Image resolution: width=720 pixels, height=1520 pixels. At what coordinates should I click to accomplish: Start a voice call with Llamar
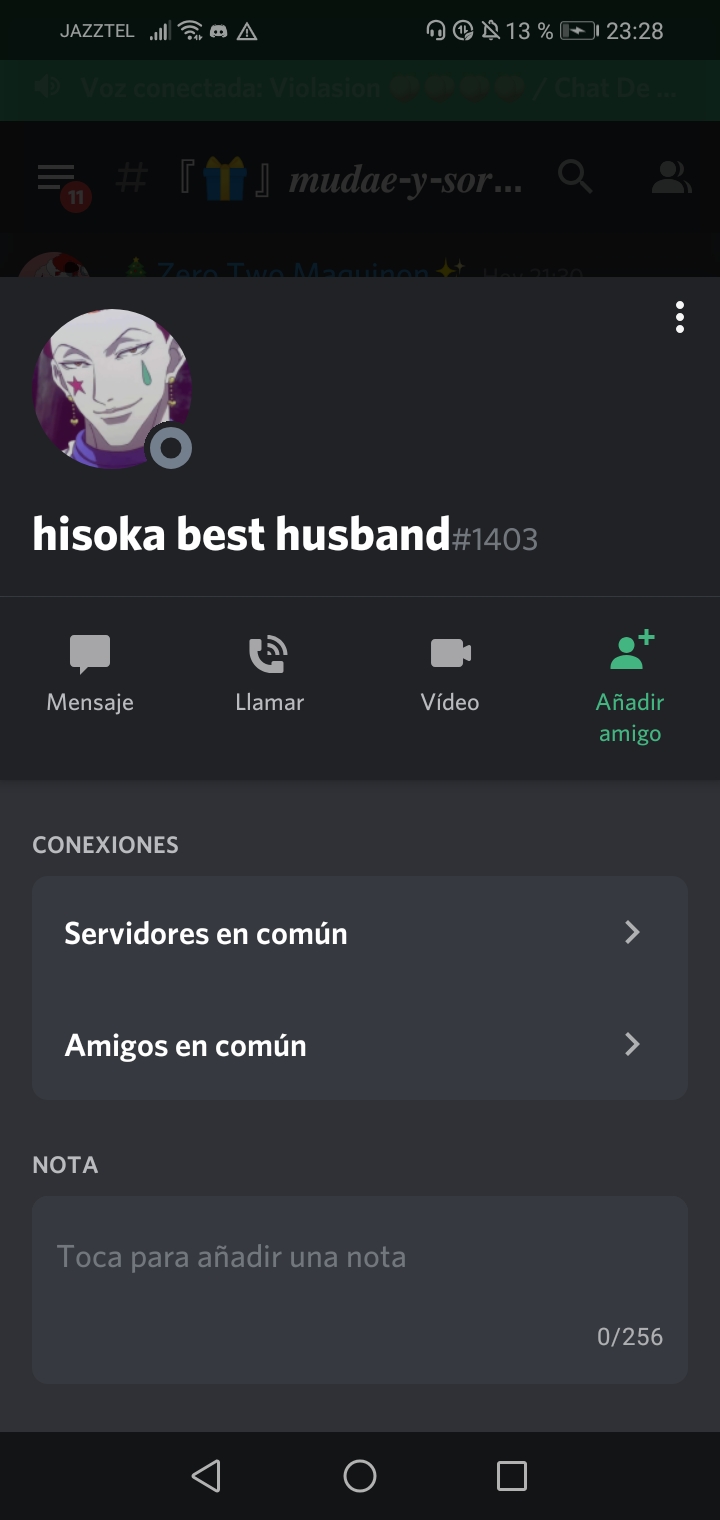[x=269, y=674]
